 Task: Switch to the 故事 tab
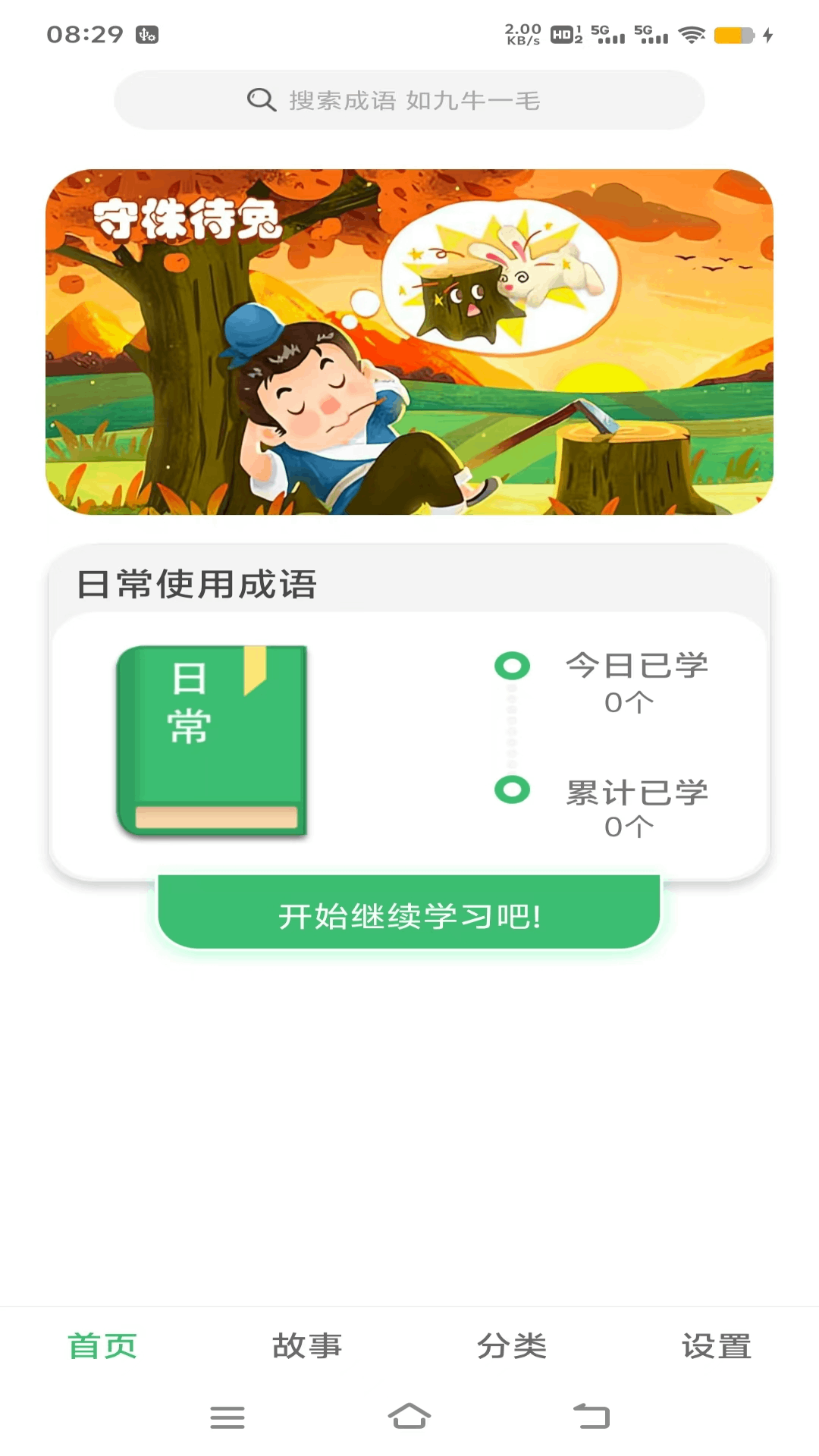click(307, 1346)
